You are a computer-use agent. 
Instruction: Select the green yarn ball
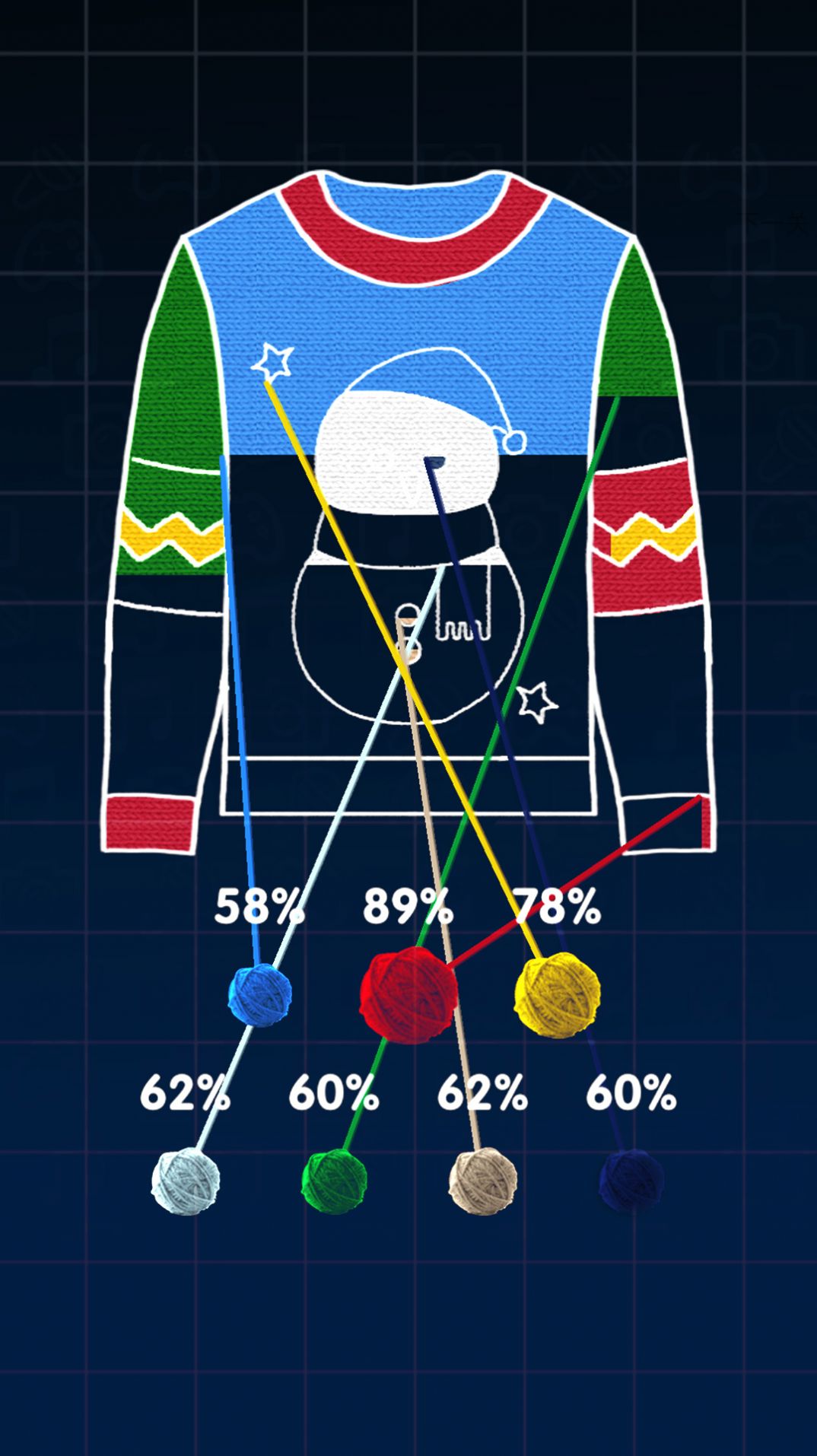[x=334, y=1181]
